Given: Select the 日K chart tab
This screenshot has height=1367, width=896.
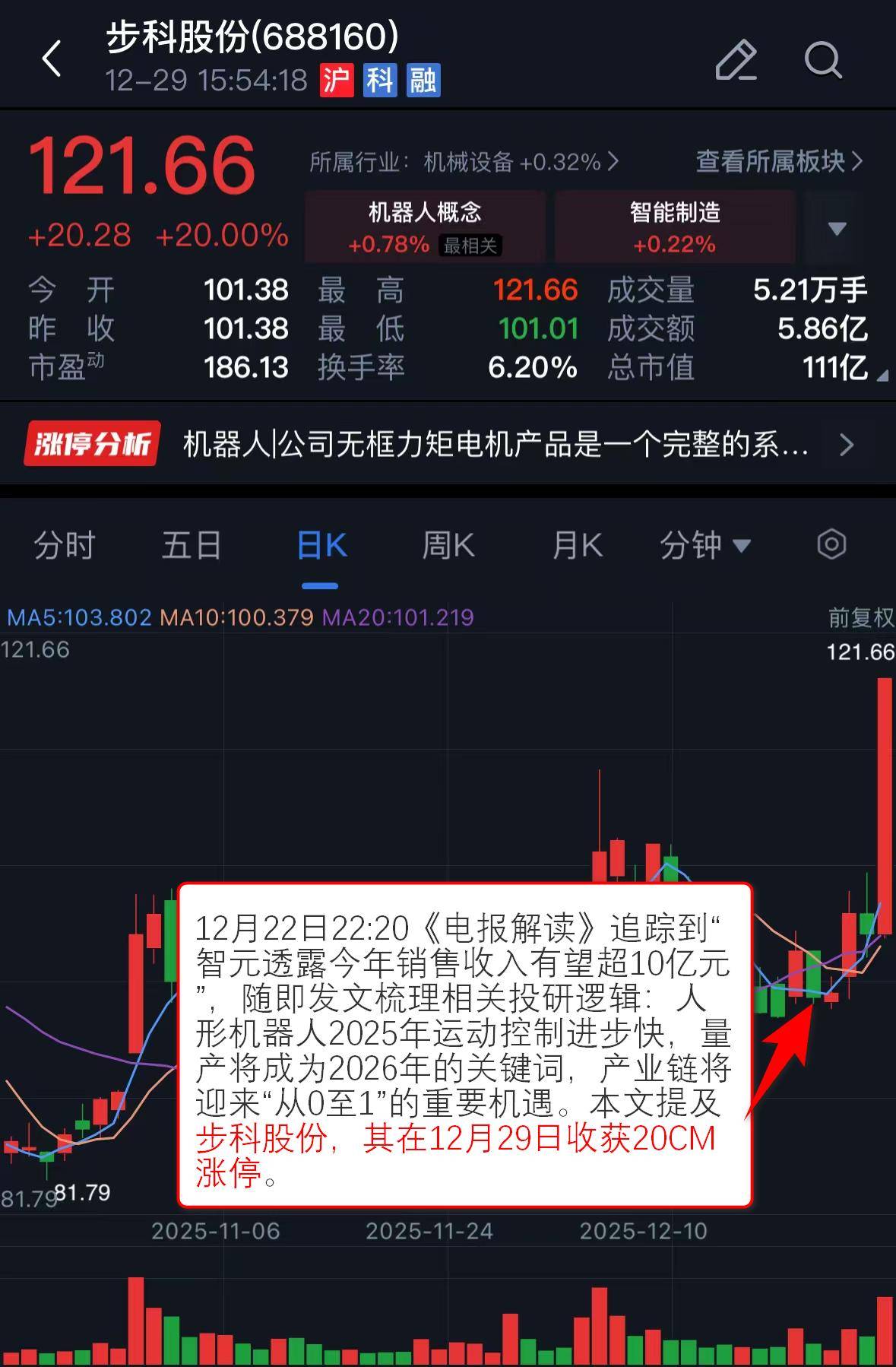Looking at the screenshot, I should point(321,546).
